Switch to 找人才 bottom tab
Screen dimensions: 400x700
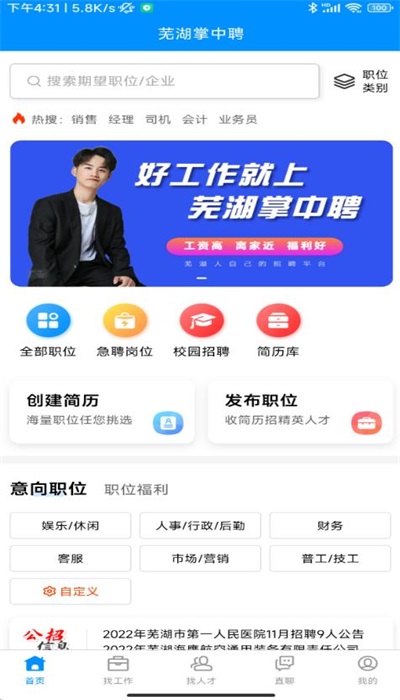[201, 670]
